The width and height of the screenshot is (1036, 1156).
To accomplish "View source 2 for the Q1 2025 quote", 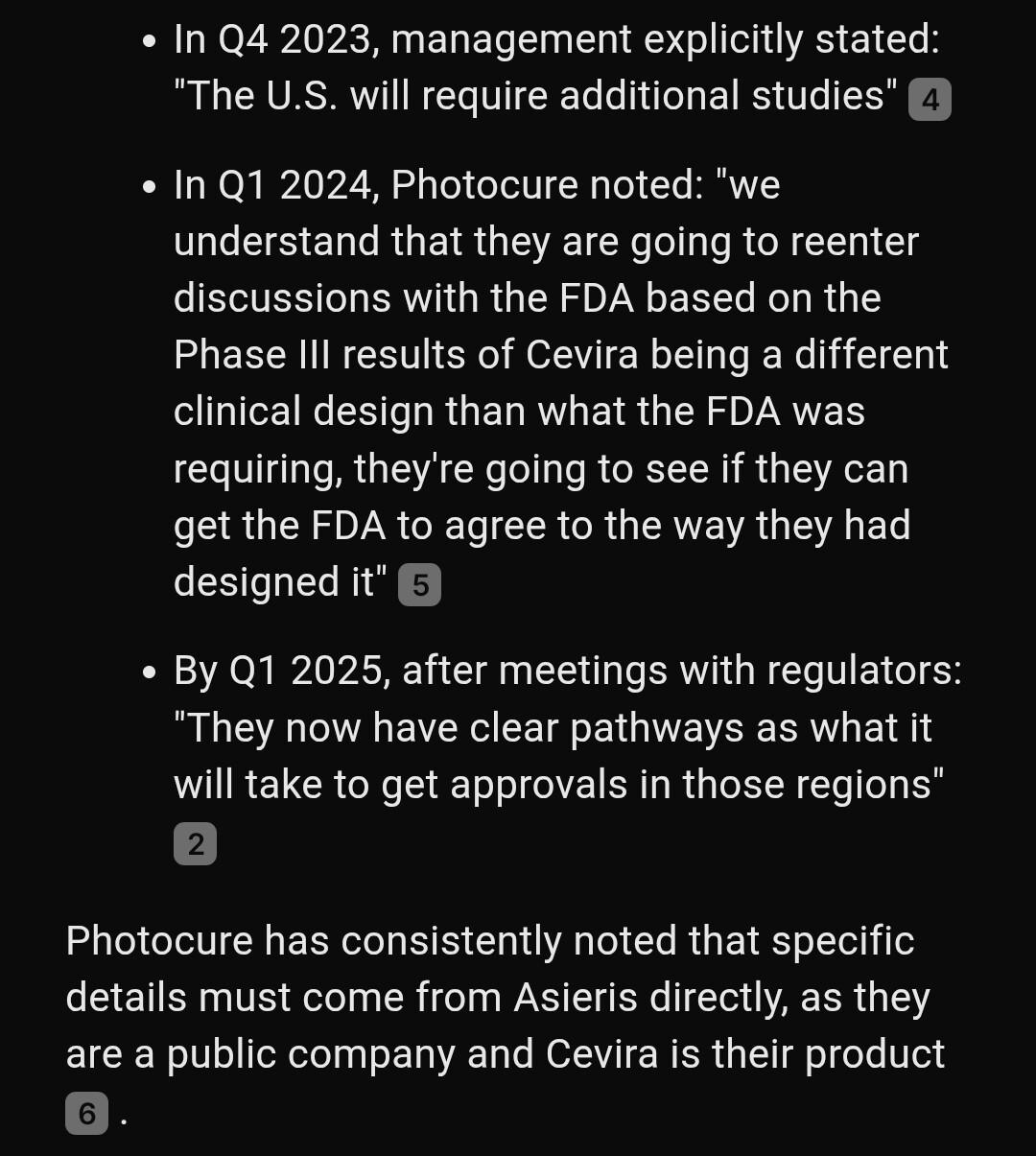I will point(195,844).
